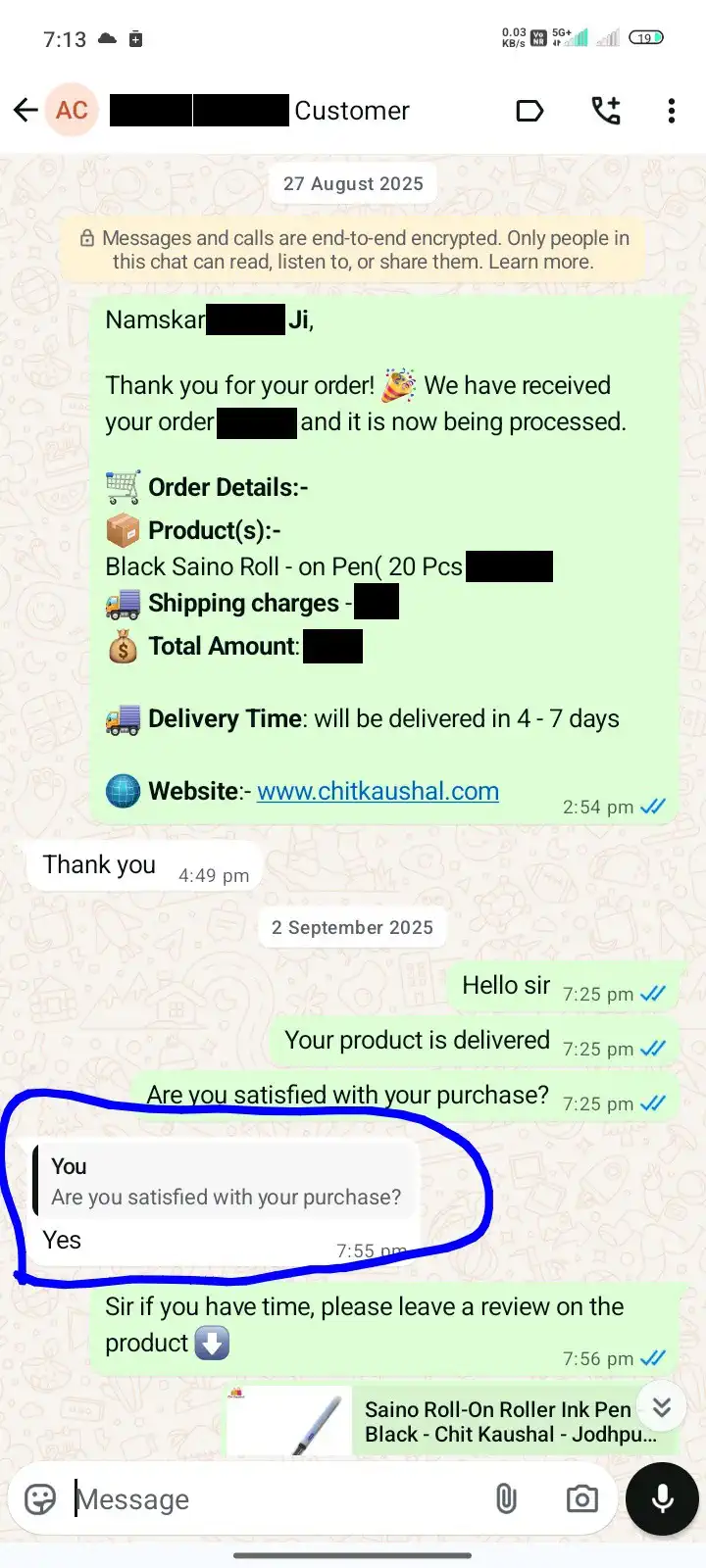Open the camera from the message bar
The width and height of the screenshot is (706, 1568).
tap(581, 1499)
